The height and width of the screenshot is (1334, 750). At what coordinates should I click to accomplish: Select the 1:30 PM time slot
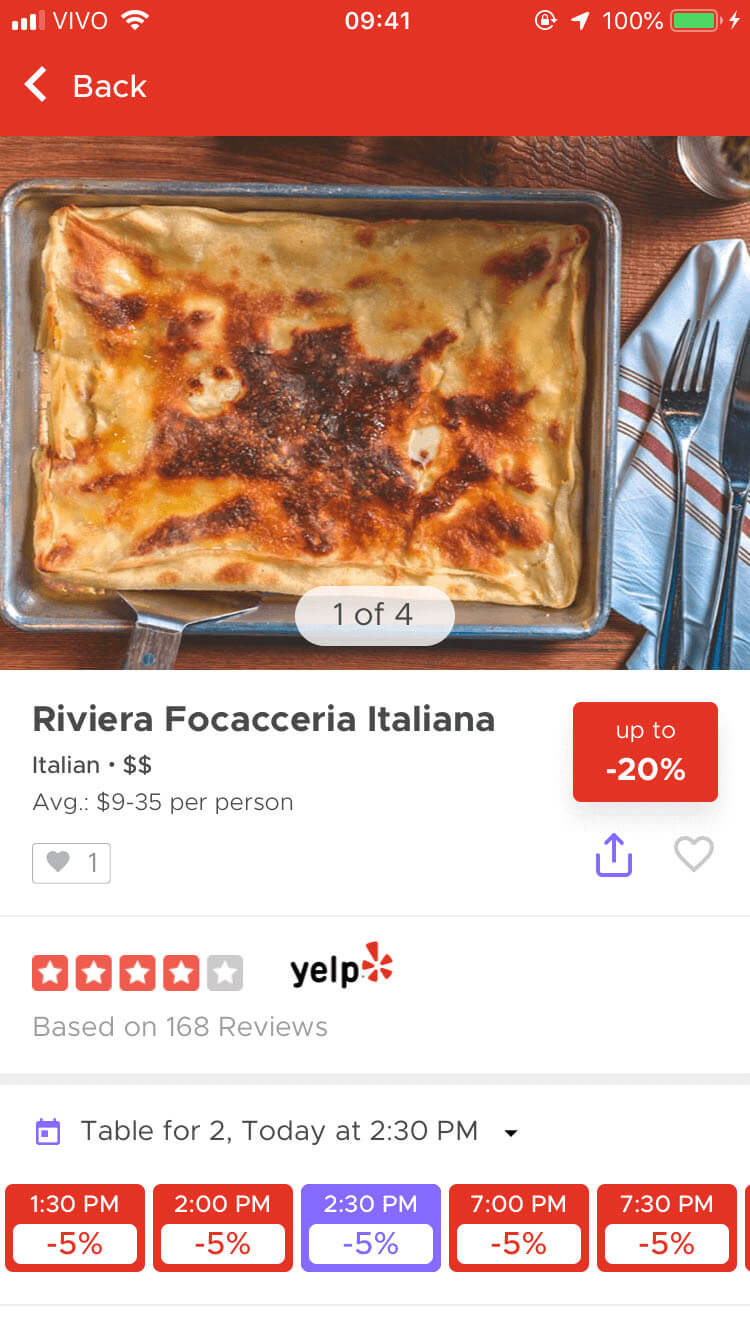coord(75,1228)
